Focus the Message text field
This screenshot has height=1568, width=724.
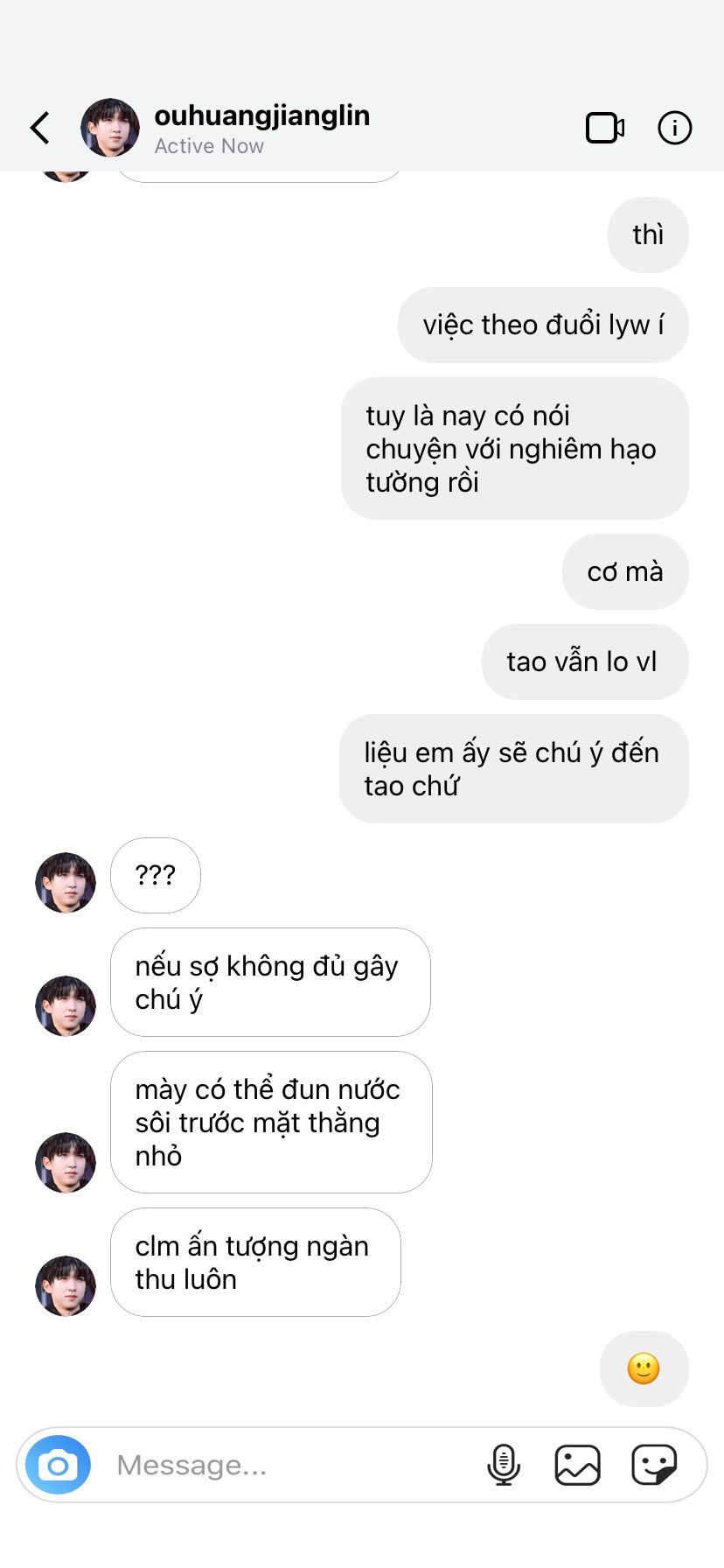[289, 1465]
